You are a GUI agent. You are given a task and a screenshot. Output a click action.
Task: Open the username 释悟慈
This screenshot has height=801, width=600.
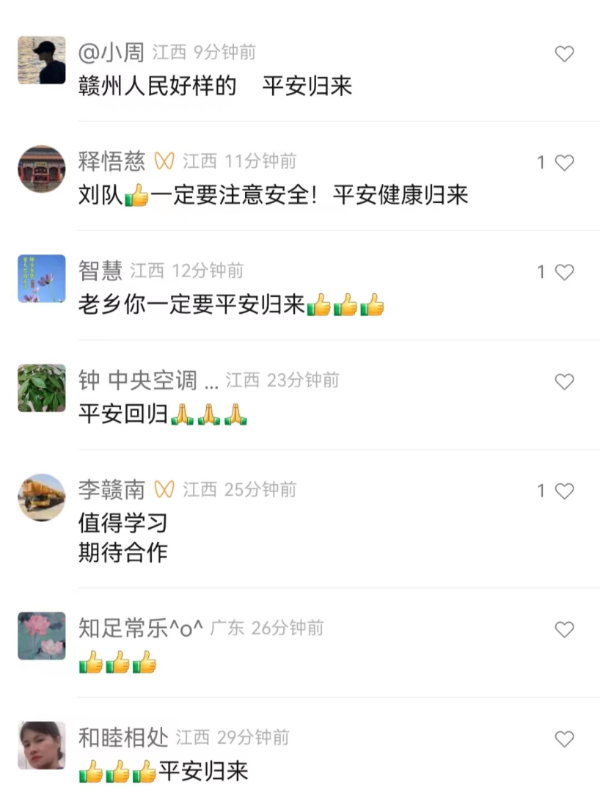pos(111,161)
